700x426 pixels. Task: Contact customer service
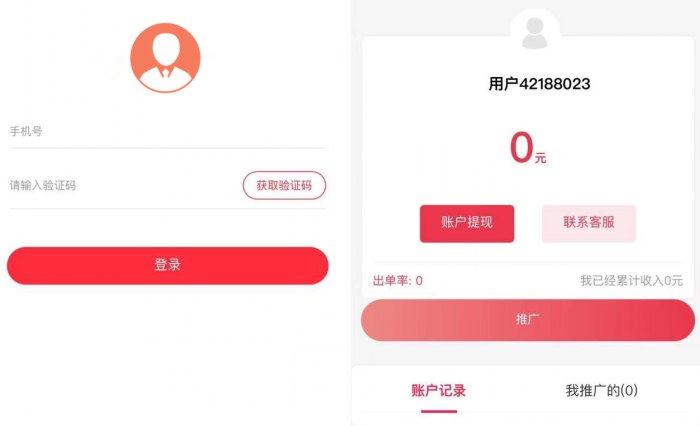[588, 223]
